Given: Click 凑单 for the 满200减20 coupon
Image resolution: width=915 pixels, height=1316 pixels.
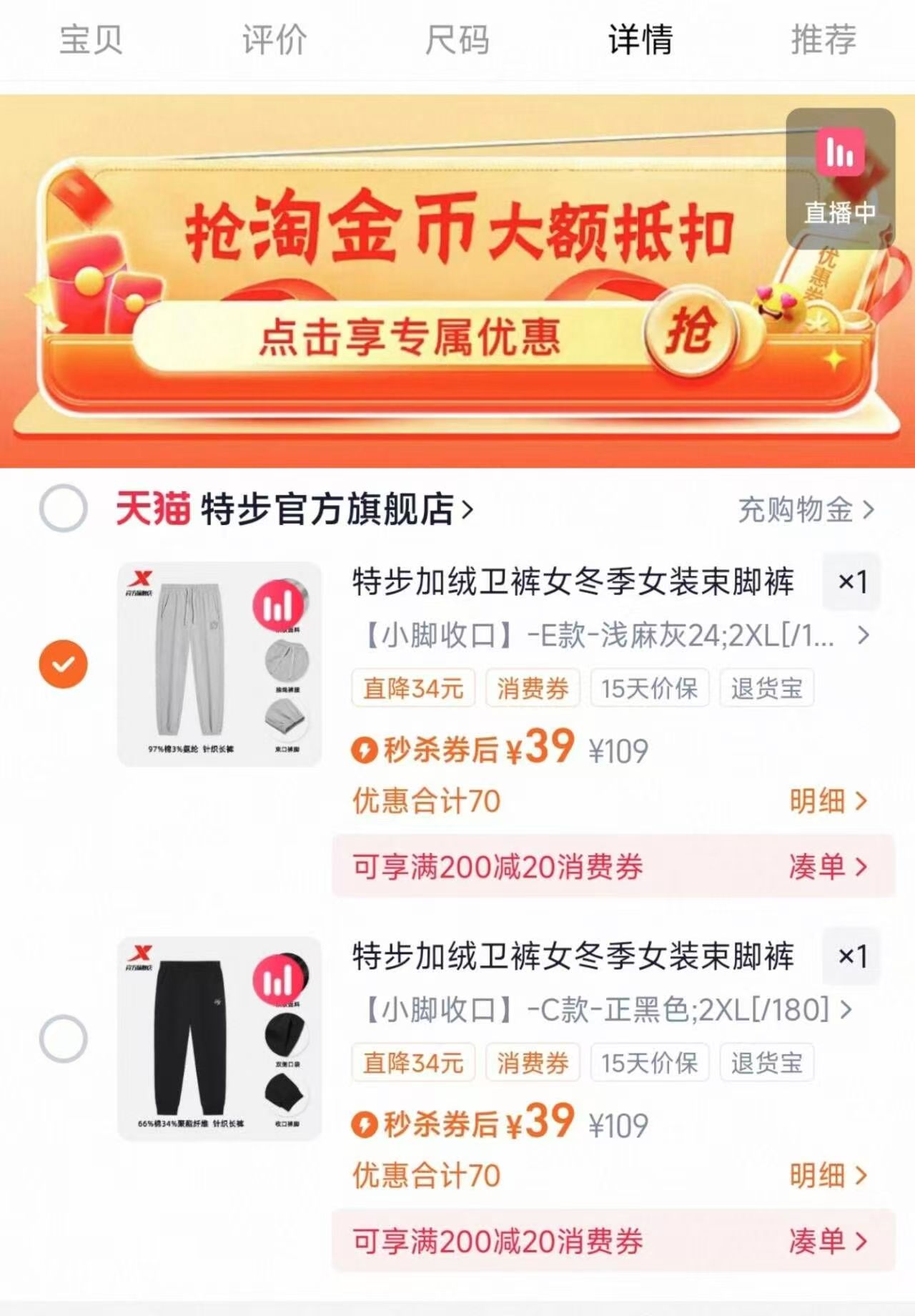Looking at the screenshot, I should pyautogui.click(x=823, y=866).
